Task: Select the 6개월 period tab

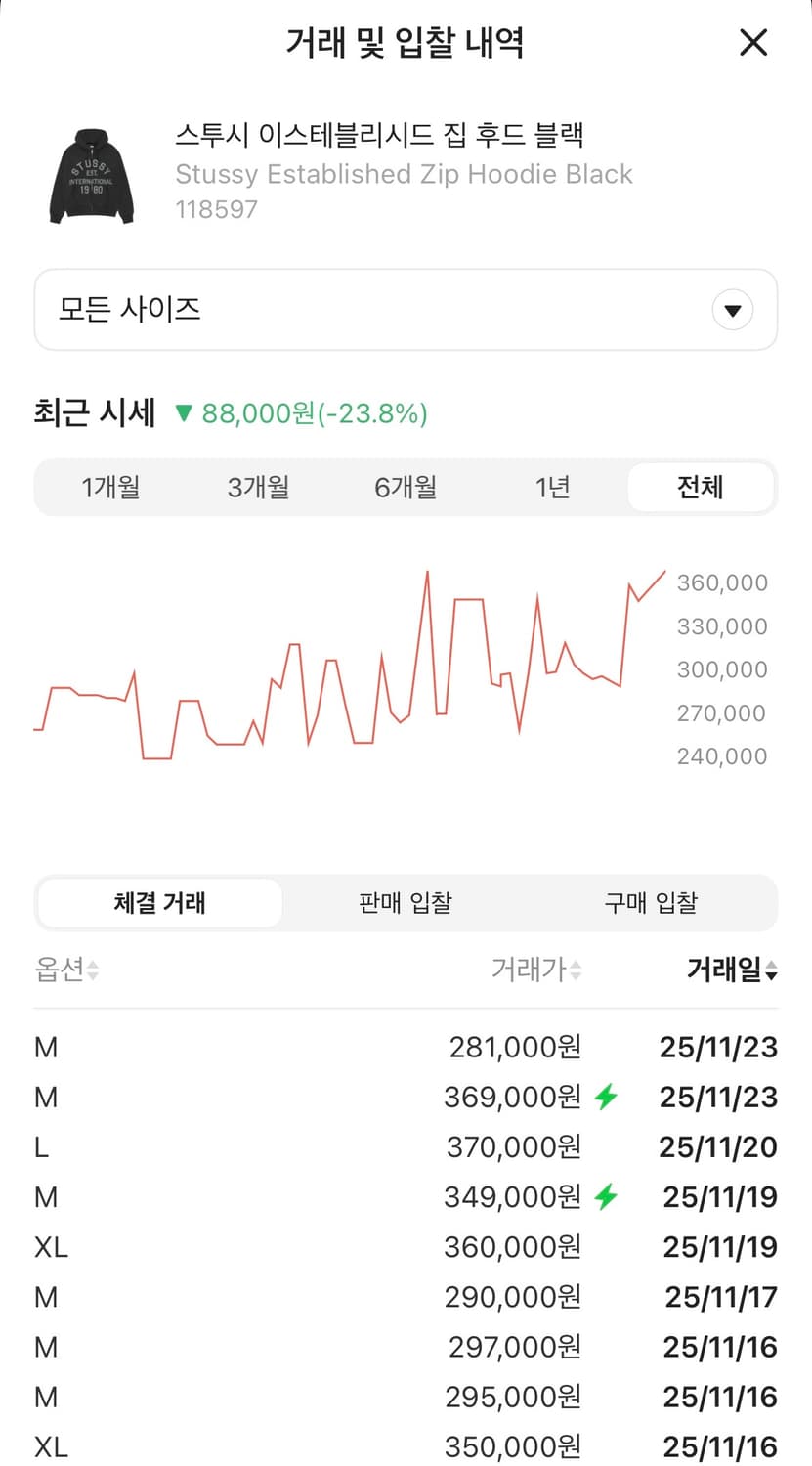Action: [x=405, y=487]
